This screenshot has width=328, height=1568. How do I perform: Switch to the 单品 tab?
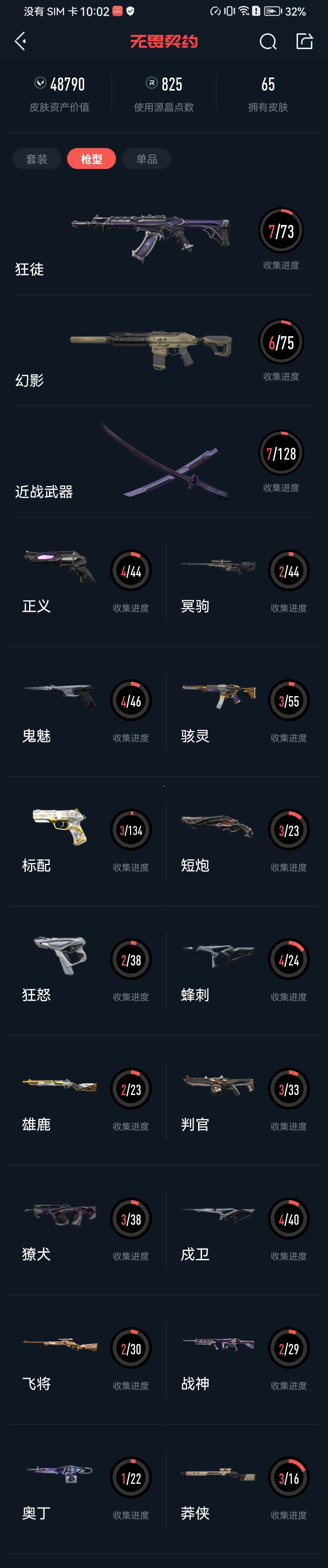click(x=147, y=159)
